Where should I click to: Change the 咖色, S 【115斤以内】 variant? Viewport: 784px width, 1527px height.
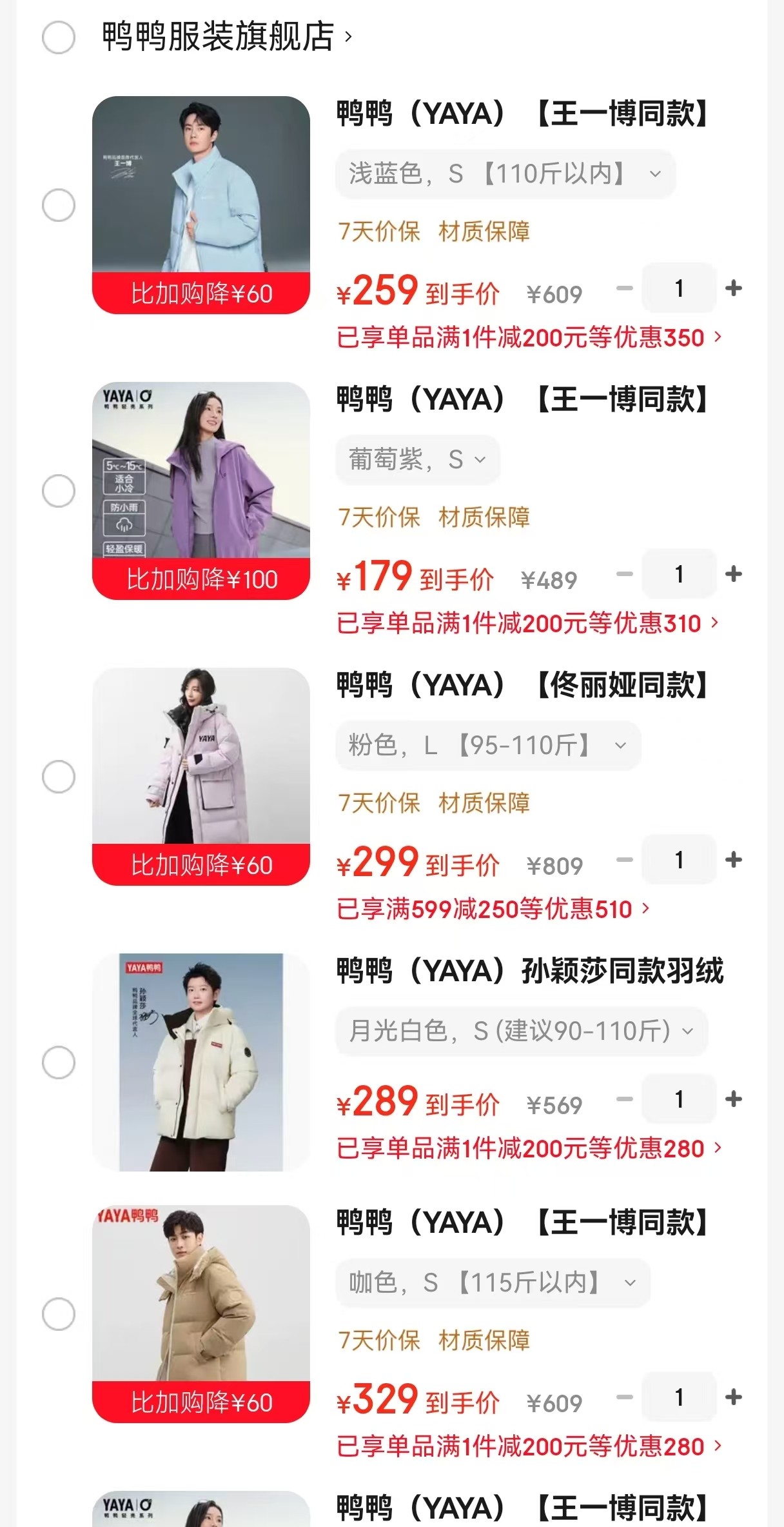pos(493,1283)
